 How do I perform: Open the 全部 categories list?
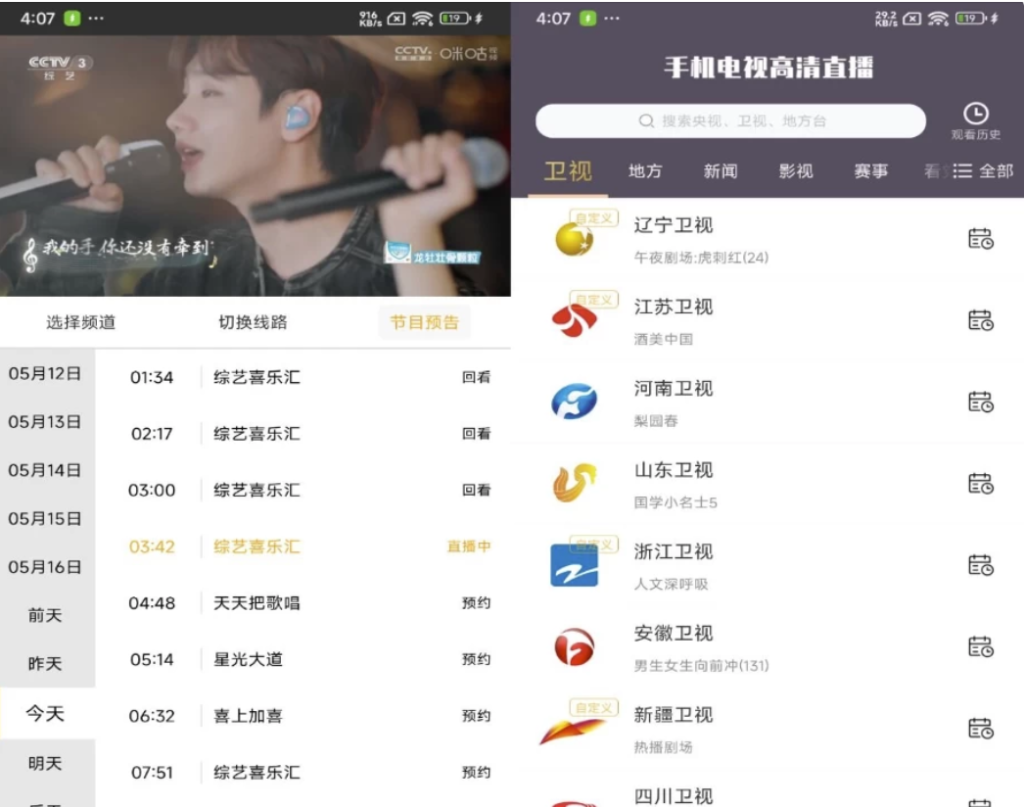coord(983,171)
